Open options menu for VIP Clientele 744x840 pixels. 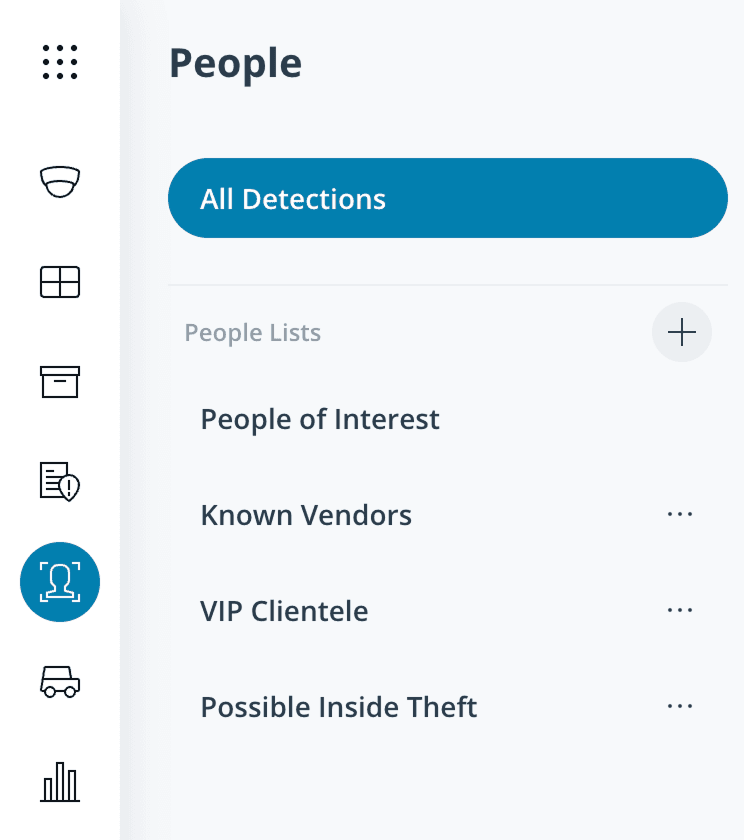coord(680,610)
